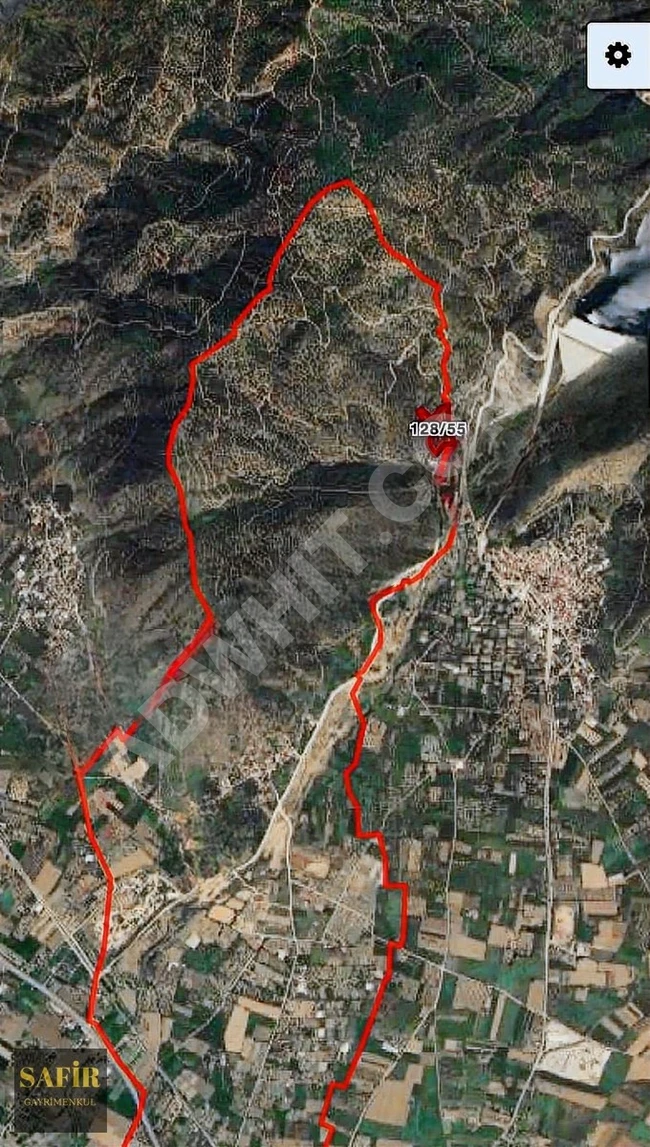Select the parcel marker labeled 128/55
Image resolution: width=650 pixels, height=1147 pixels.
point(438,429)
